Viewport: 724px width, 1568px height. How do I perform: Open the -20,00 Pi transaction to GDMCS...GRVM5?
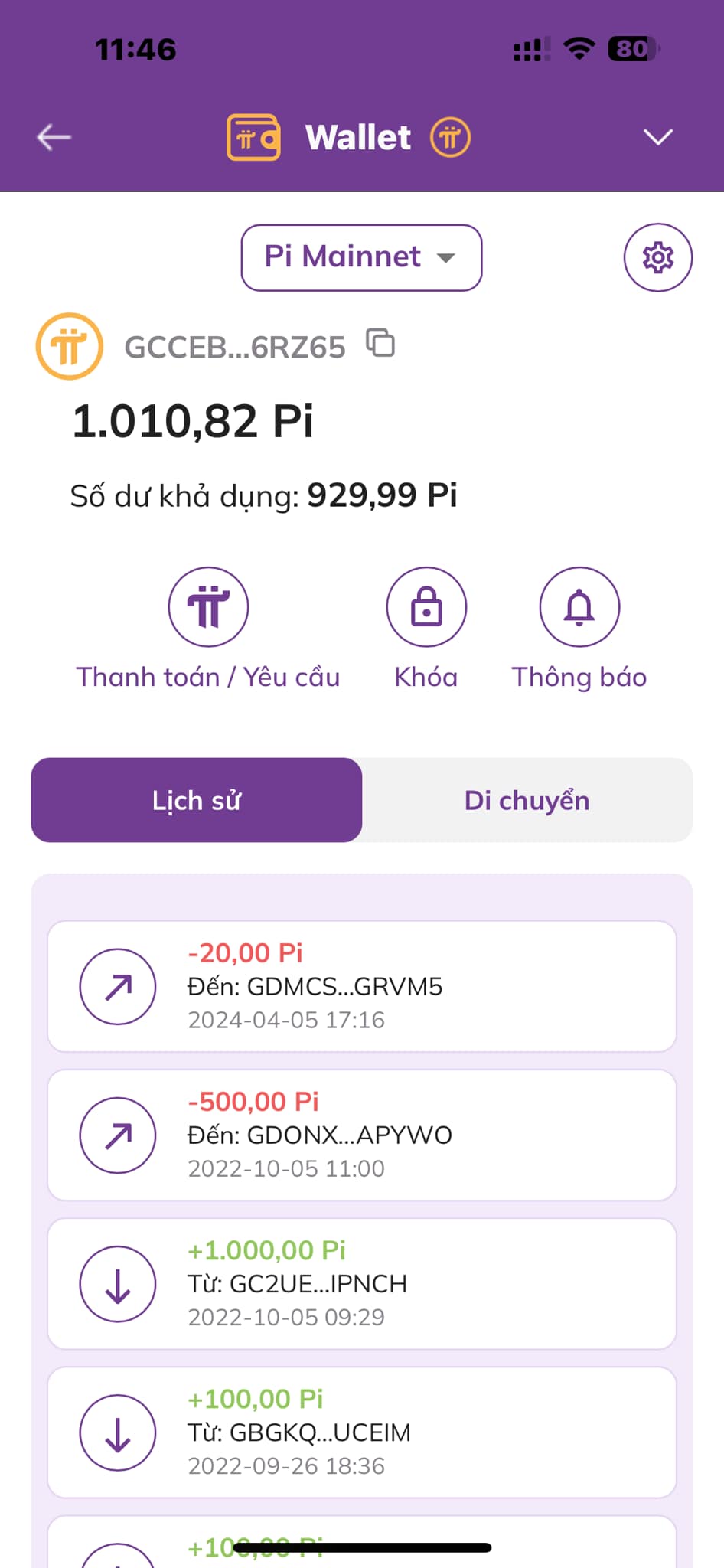[362, 986]
